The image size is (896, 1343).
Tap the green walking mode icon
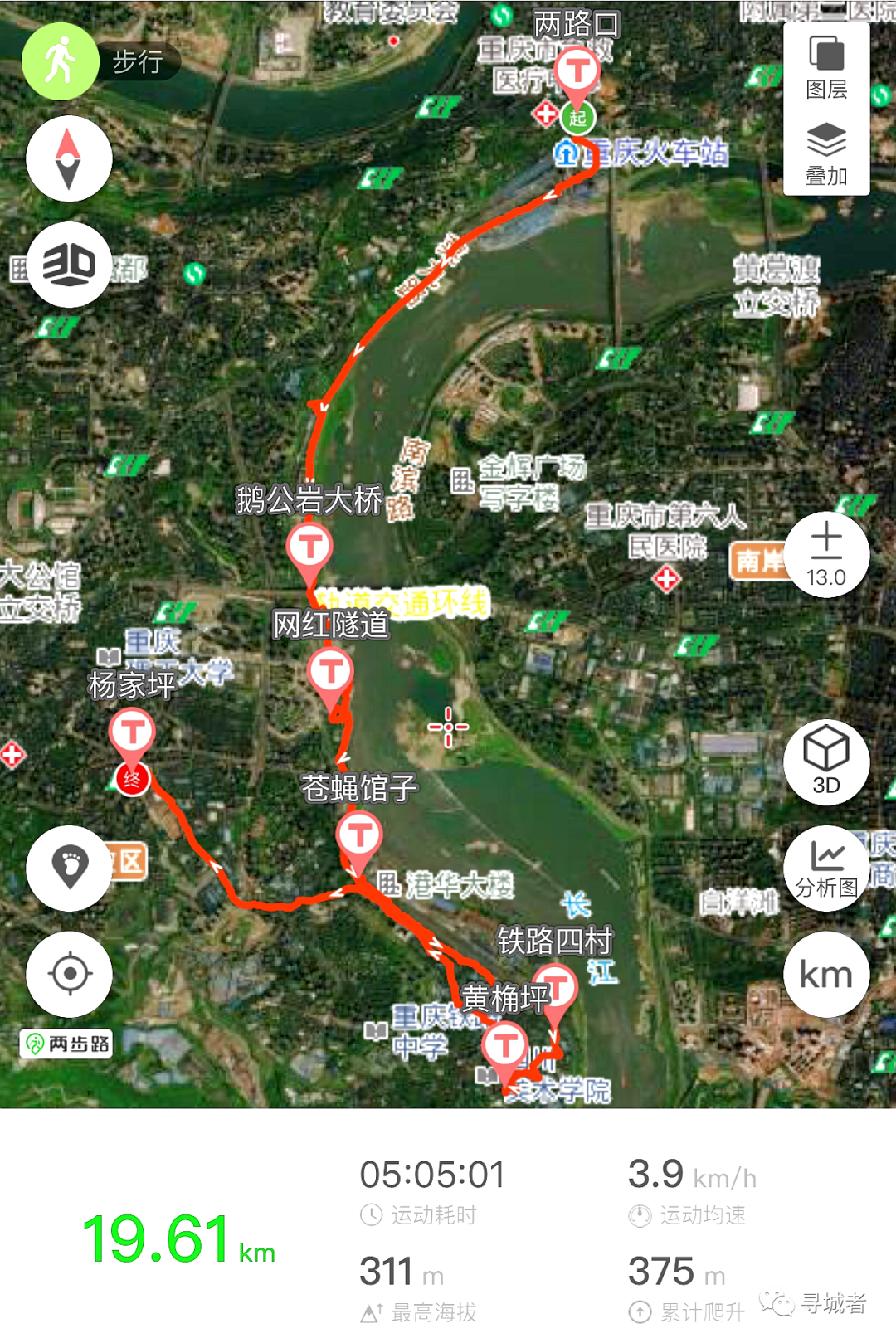point(61,61)
